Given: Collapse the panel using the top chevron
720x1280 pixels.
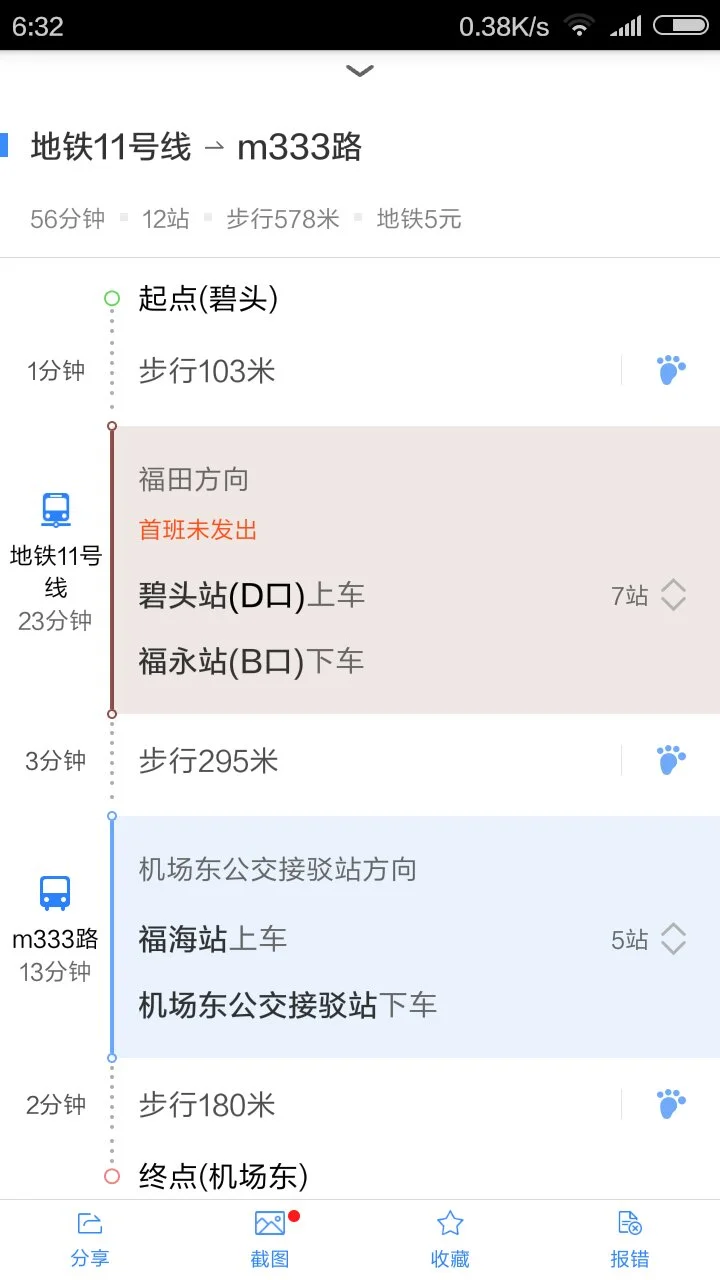Looking at the screenshot, I should pos(359,71).
